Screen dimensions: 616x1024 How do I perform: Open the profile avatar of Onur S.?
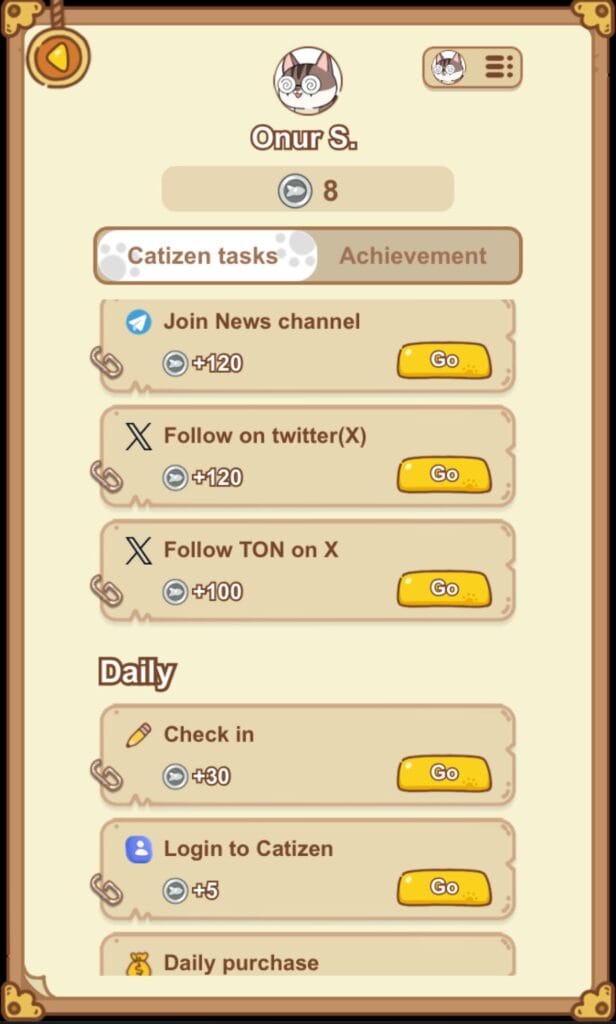point(308,82)
